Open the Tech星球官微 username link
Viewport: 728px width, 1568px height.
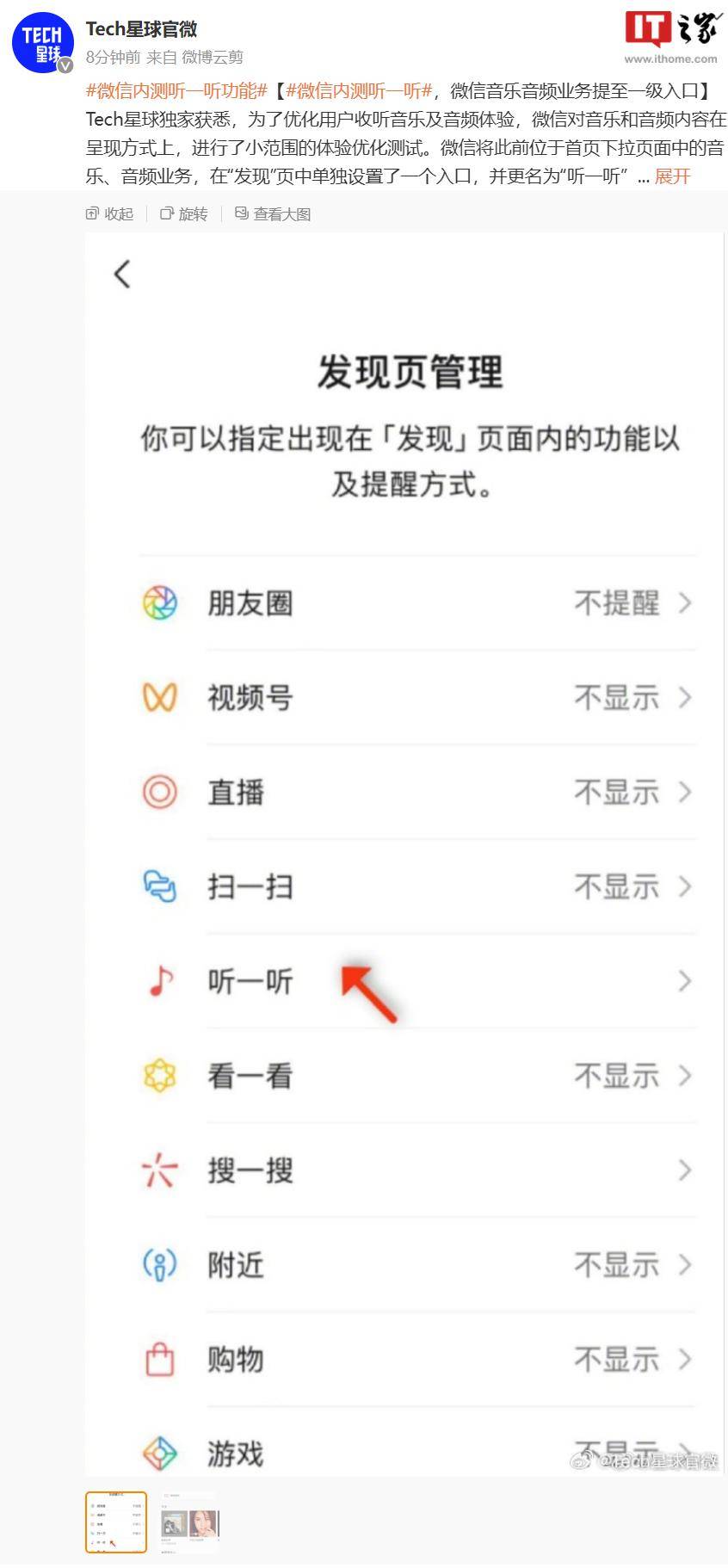click(141, 29)
